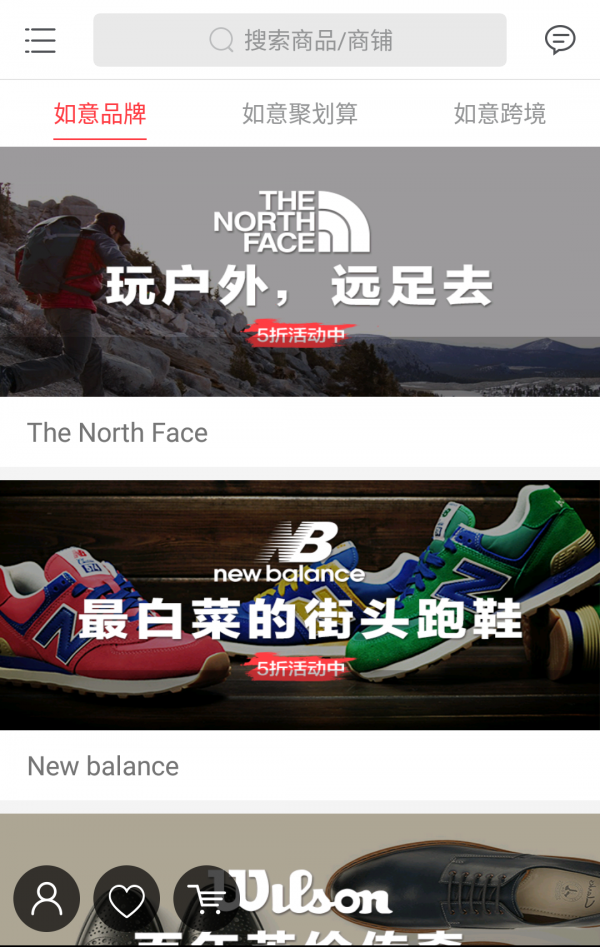
Task: Open the New balance brand banner
Action: point(300,605)
